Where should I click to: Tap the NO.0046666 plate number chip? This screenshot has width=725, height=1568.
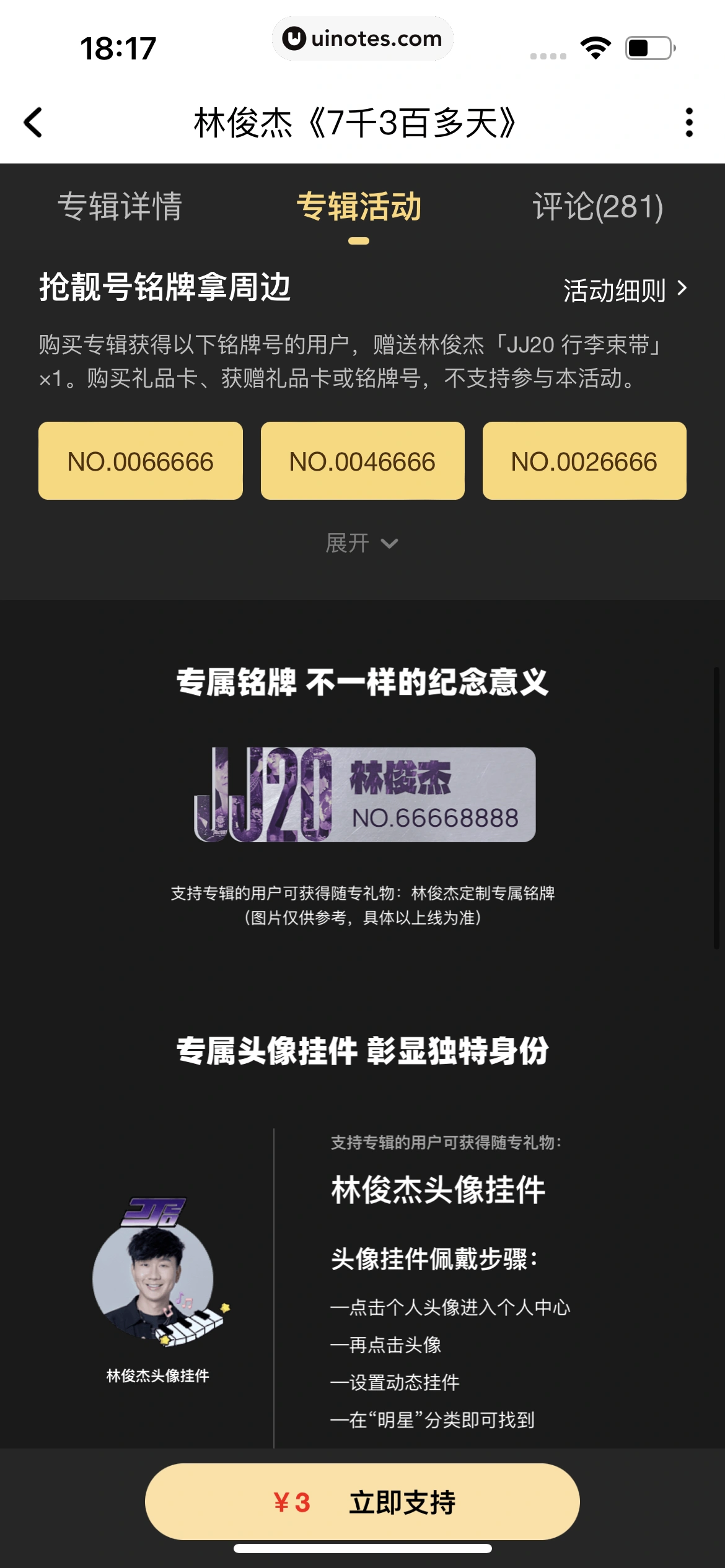tap(362, 461)
